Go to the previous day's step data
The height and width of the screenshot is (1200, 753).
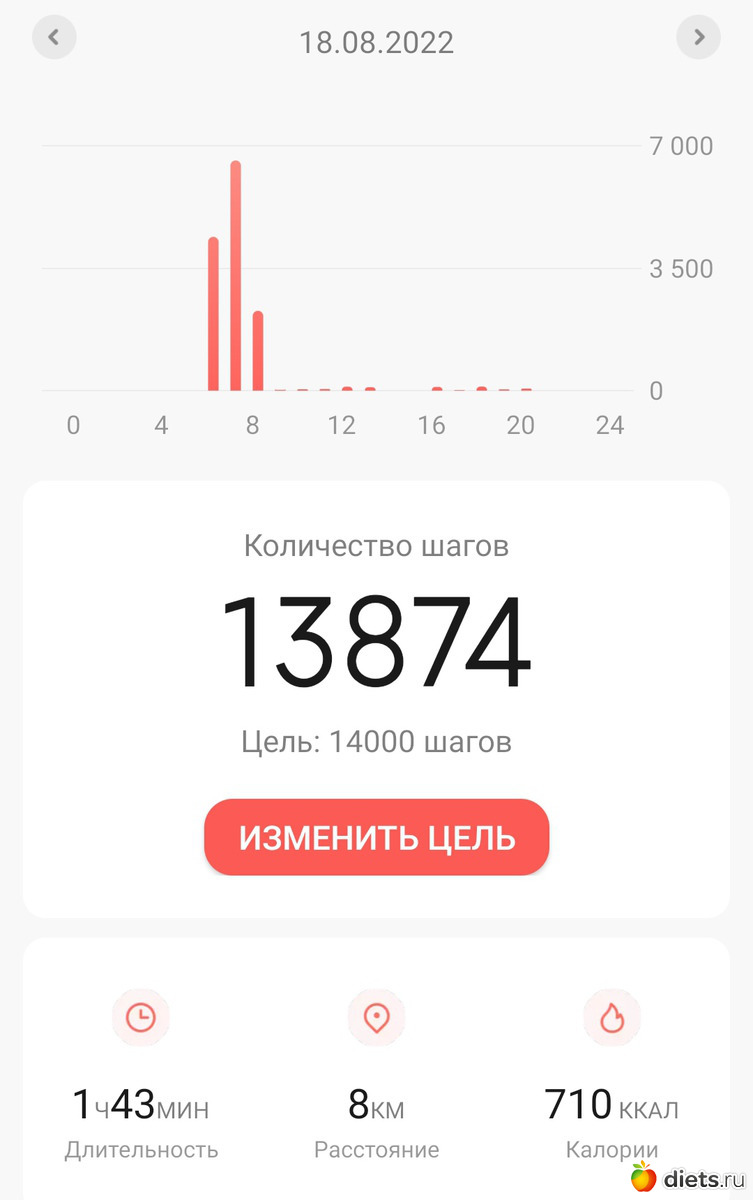(54, 38)
